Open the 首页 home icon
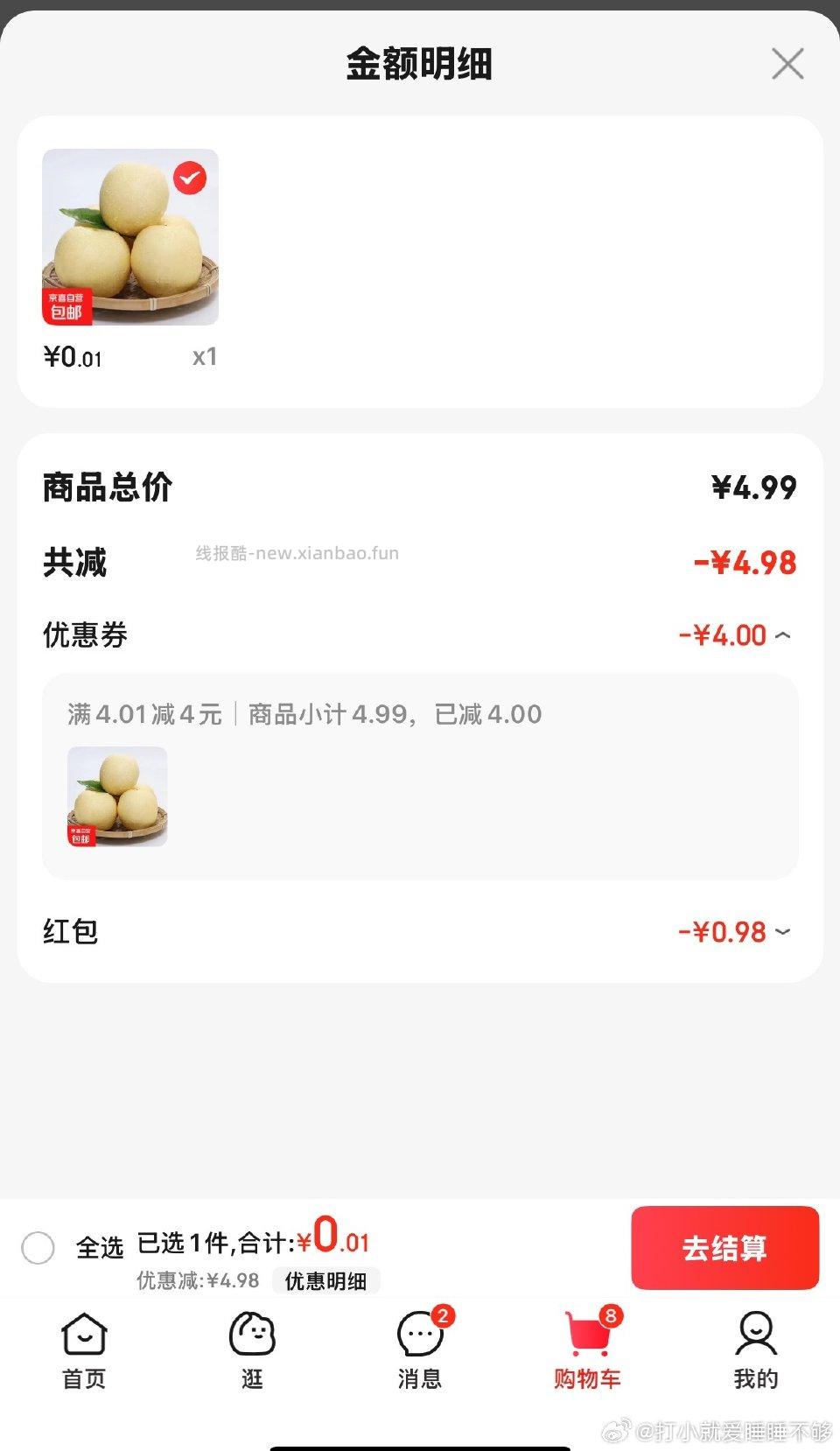840x1451 pixels. 82,1336
